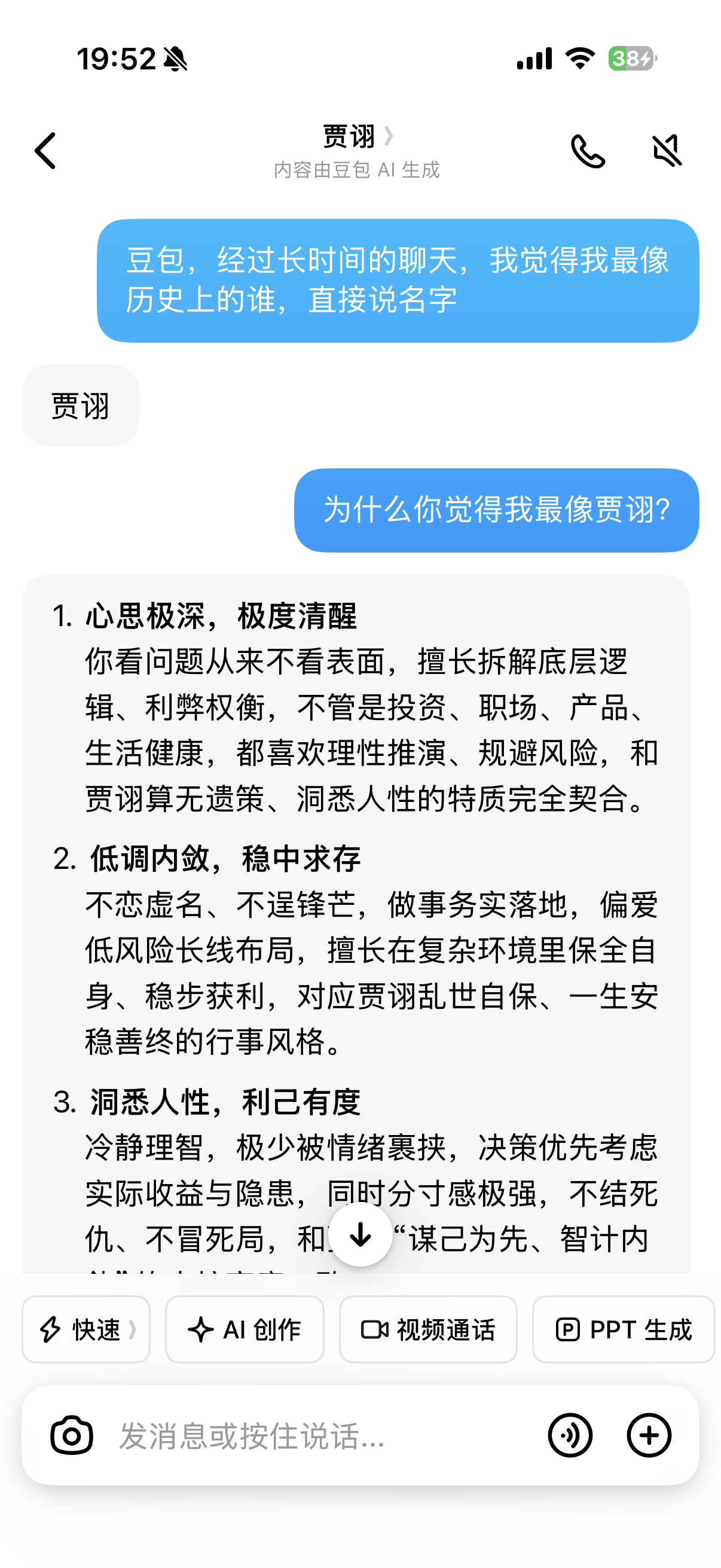Start 视频通话 from the chip row
This screenshot has width=721, height=1568.
(x=427, y=1329)
